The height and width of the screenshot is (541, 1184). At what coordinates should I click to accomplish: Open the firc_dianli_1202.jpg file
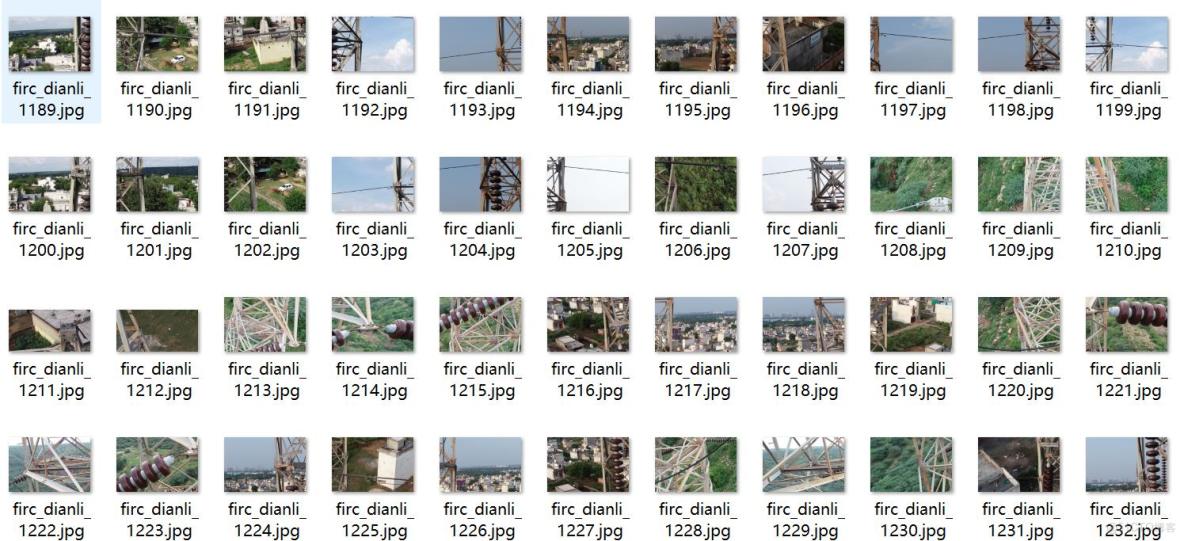pos(266,184)
